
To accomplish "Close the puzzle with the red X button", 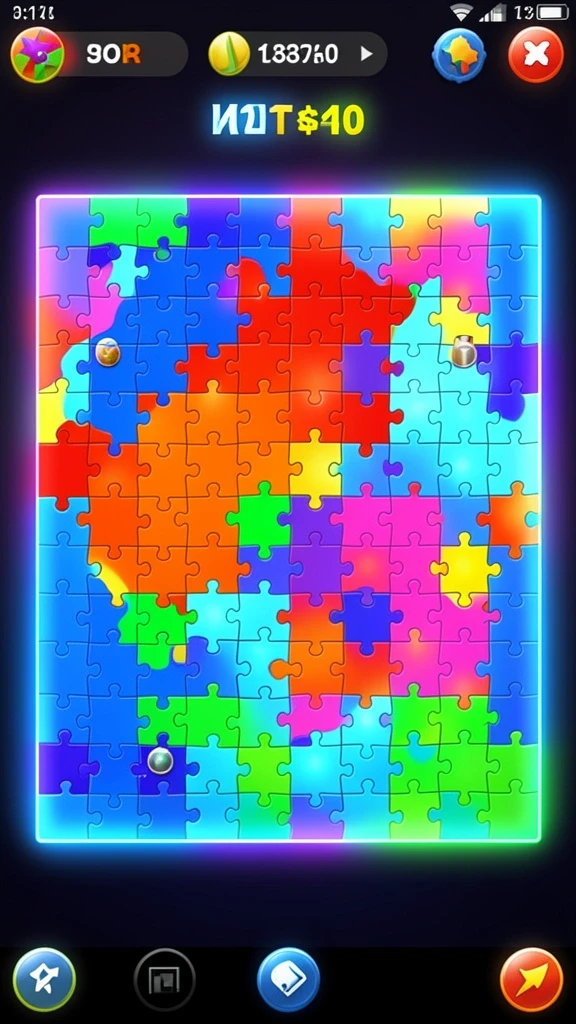I will click(x=536, y=55).
